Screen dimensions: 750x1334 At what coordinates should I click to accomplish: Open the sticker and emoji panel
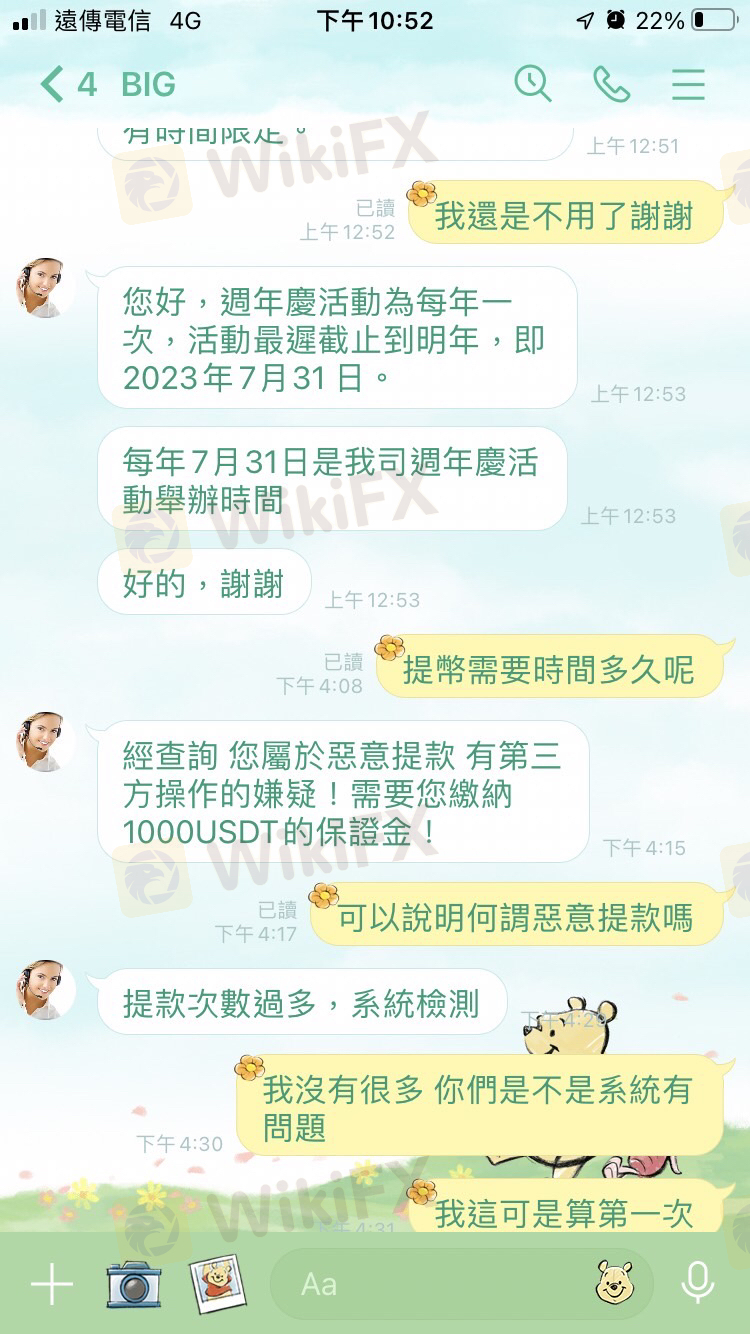613,1283
